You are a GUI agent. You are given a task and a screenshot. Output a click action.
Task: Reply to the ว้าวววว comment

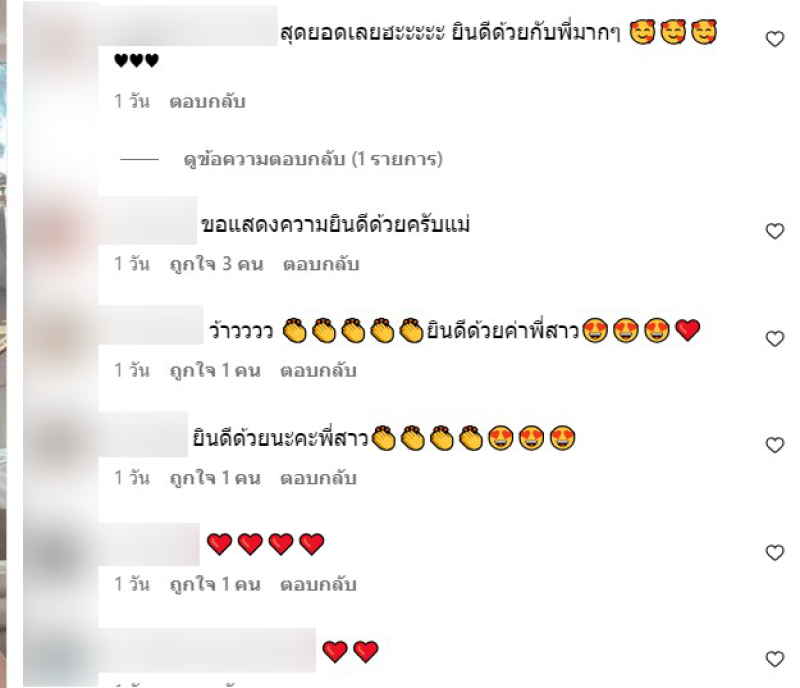click(x=317, y=371)
